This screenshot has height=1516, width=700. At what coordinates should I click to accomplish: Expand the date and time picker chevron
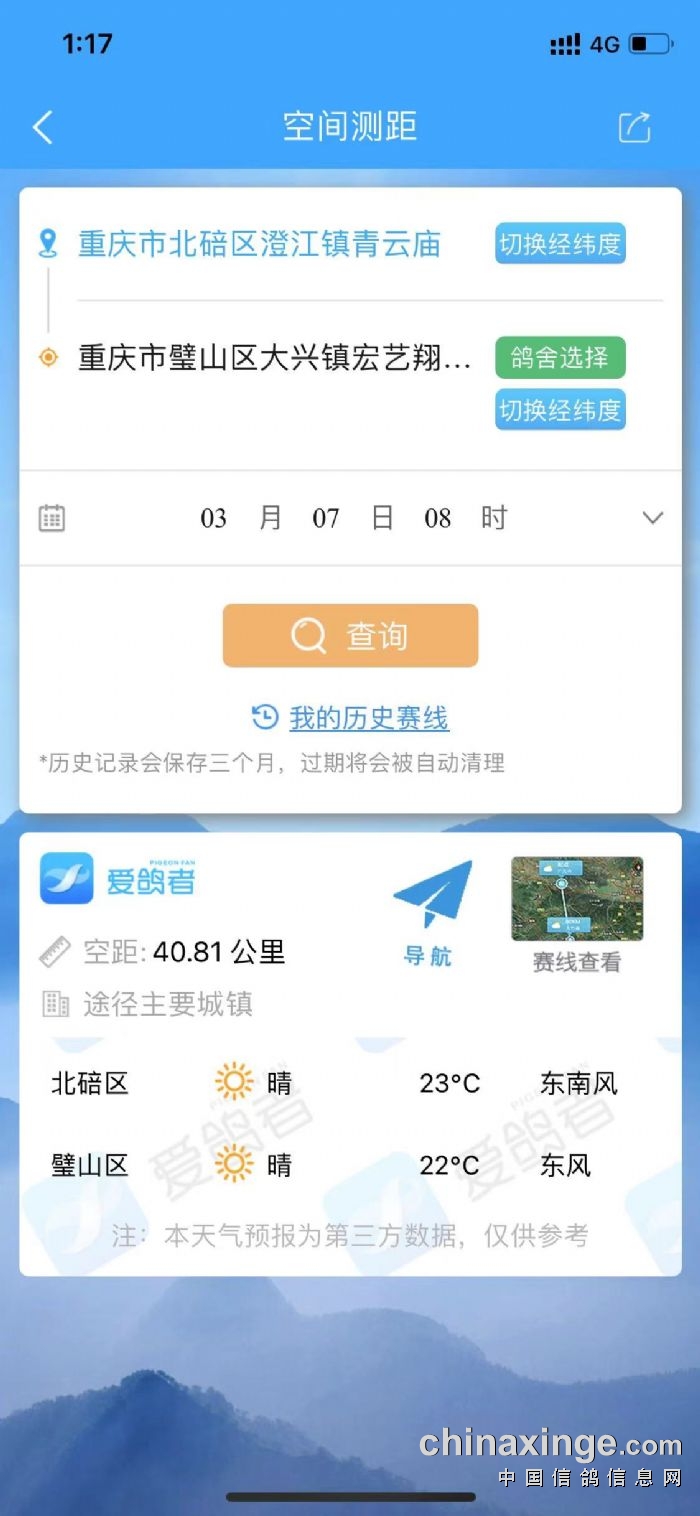click(x=652, y=518)
